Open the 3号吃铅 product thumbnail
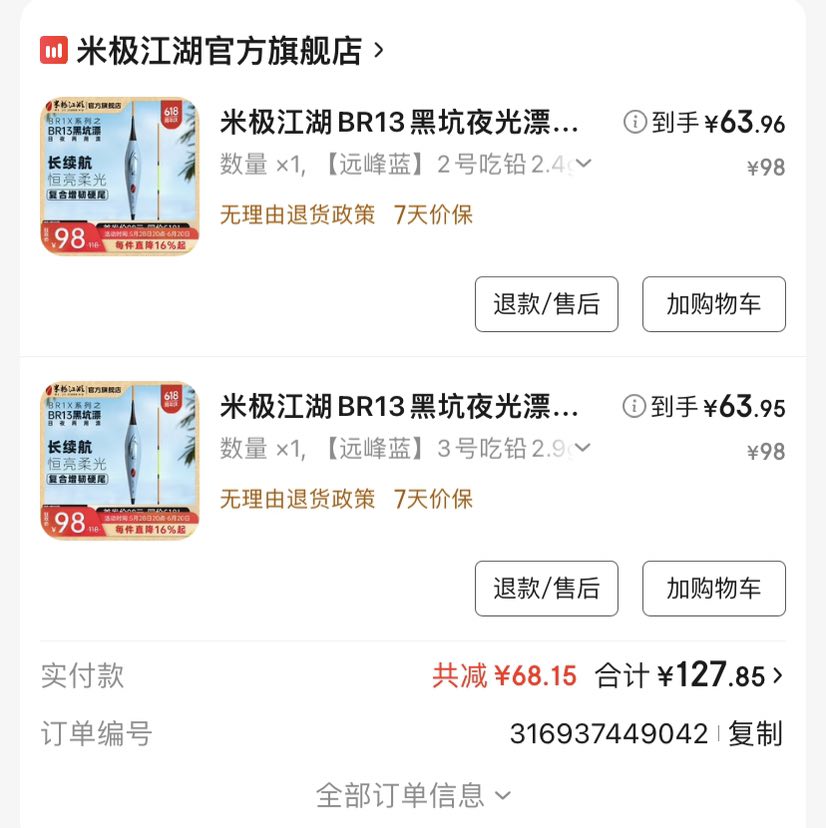Viewport: 826px width, 828px height. coord(119,460)
